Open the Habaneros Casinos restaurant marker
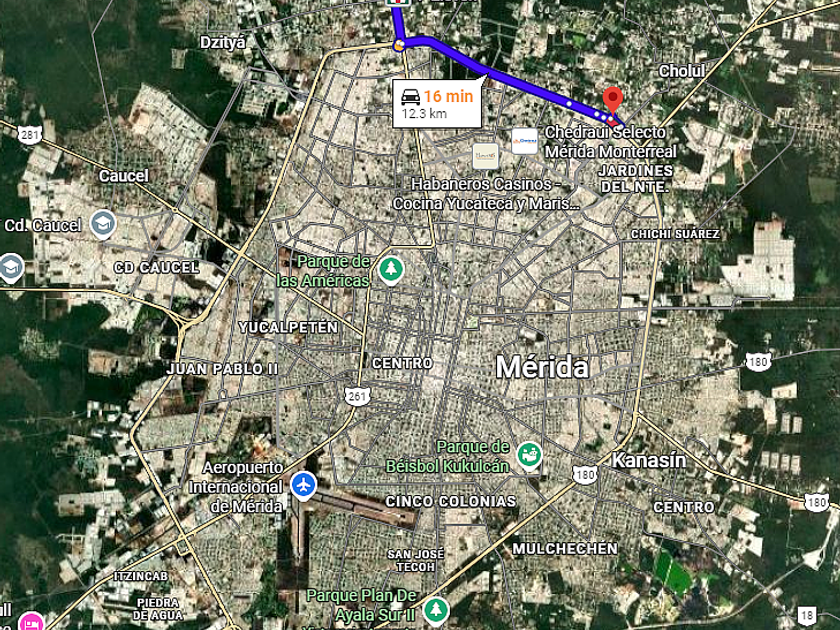 [486, 155]
